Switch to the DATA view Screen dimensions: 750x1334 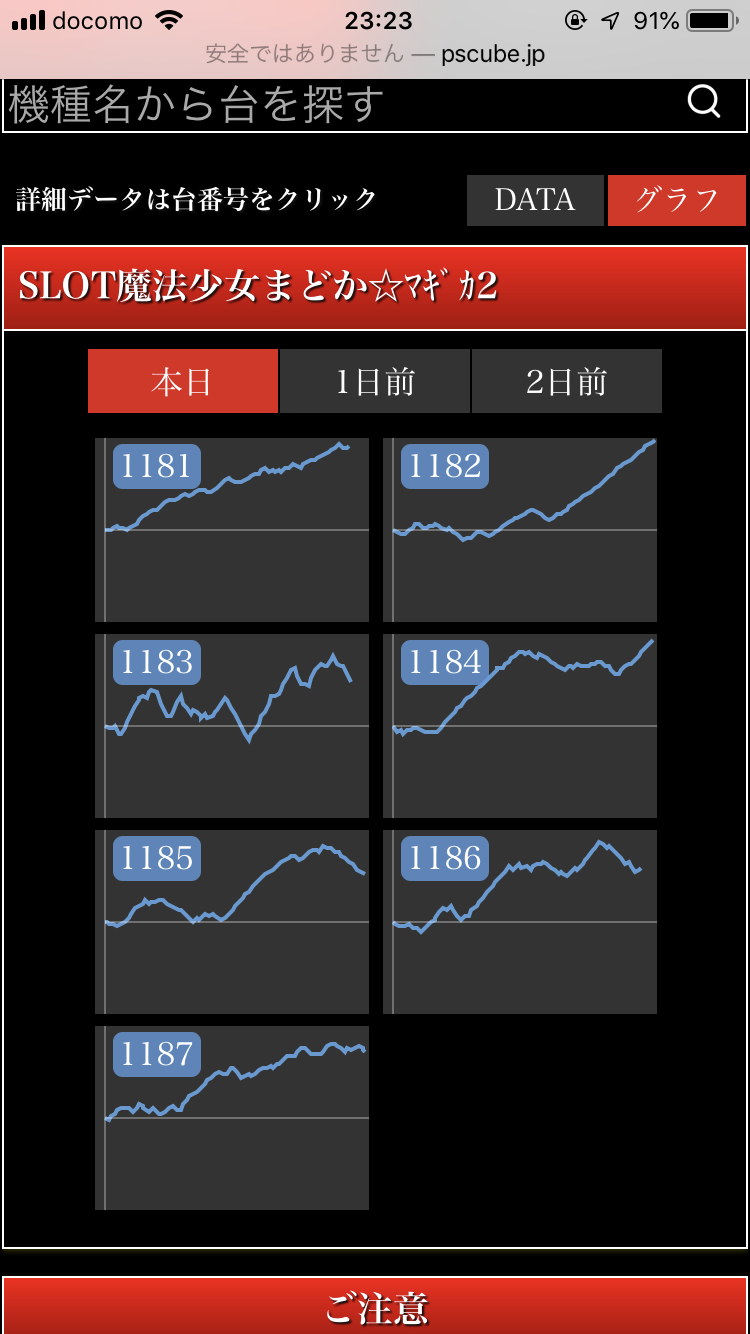tap(535, 200)
